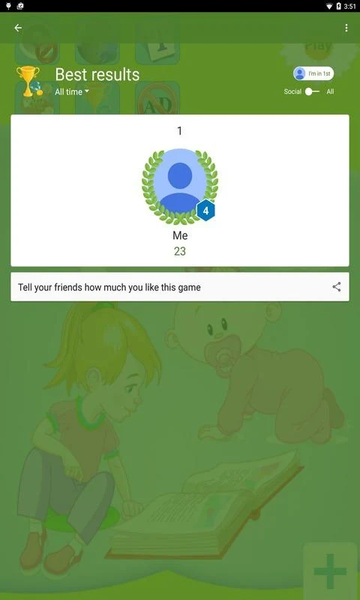Open the overflow menu
This screenshot has width=360, height=600.
346,28
